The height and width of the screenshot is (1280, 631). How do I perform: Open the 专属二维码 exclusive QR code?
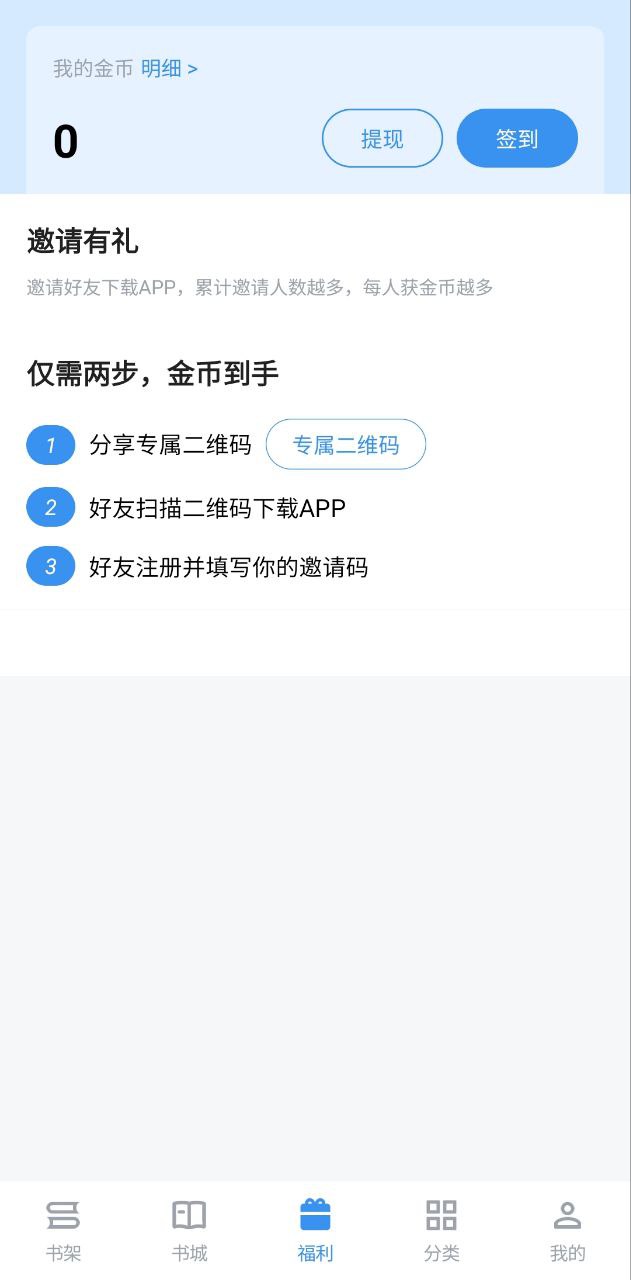click(x=346, y=444)
